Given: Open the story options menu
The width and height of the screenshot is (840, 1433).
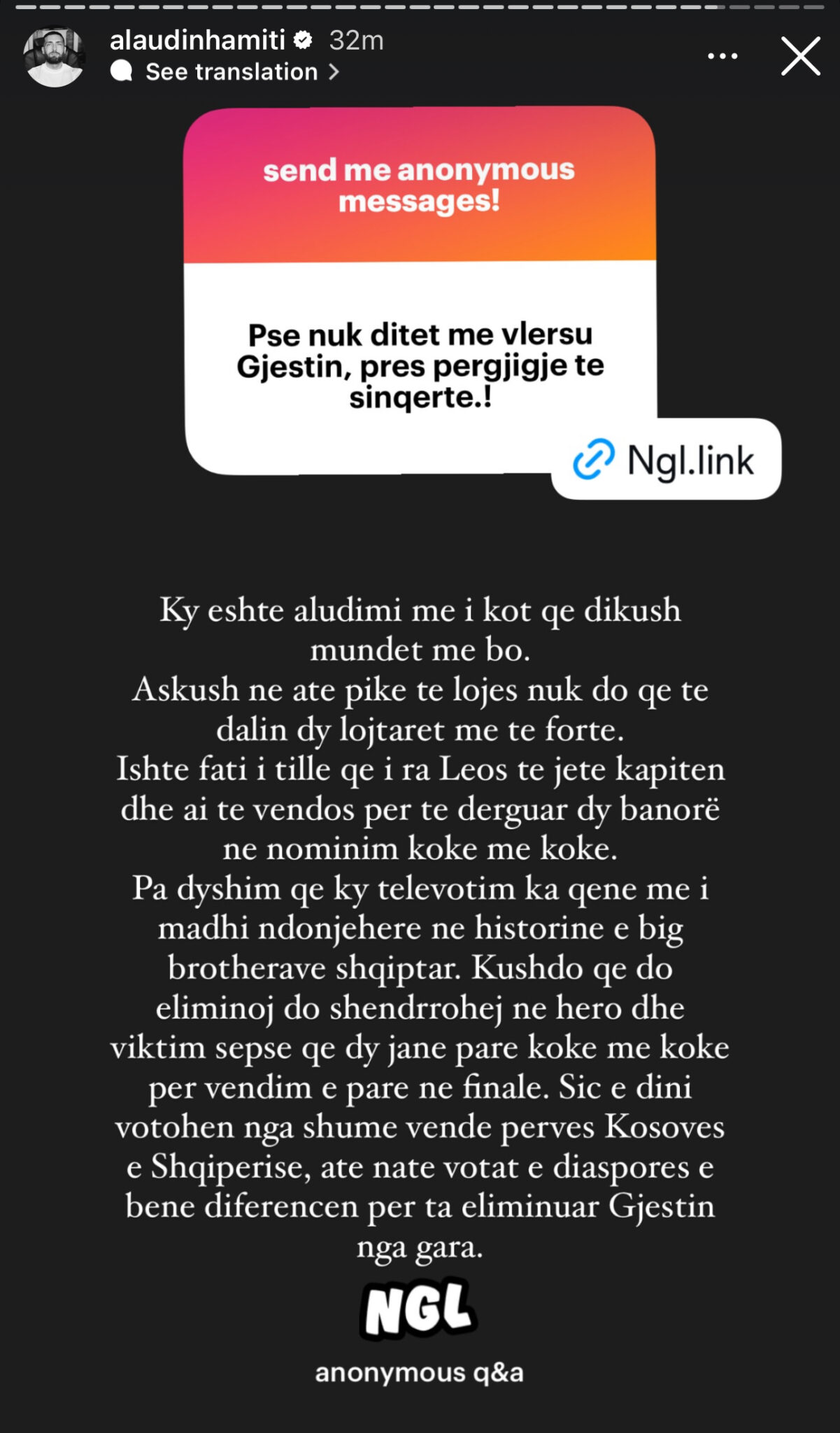Looking at the screenshot, I should click(722, 57).
